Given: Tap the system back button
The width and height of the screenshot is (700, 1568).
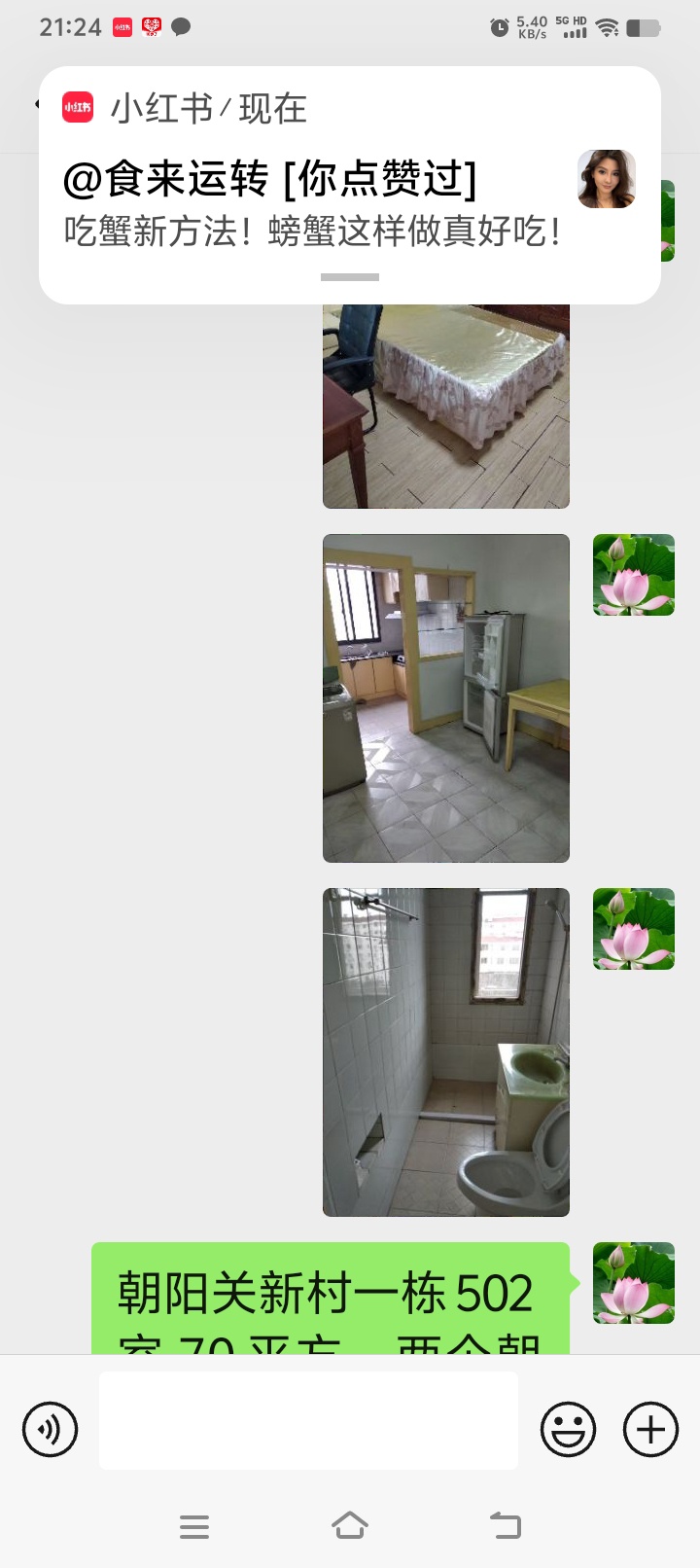Looking at the screenshot, I should (x=505, y=1525).
